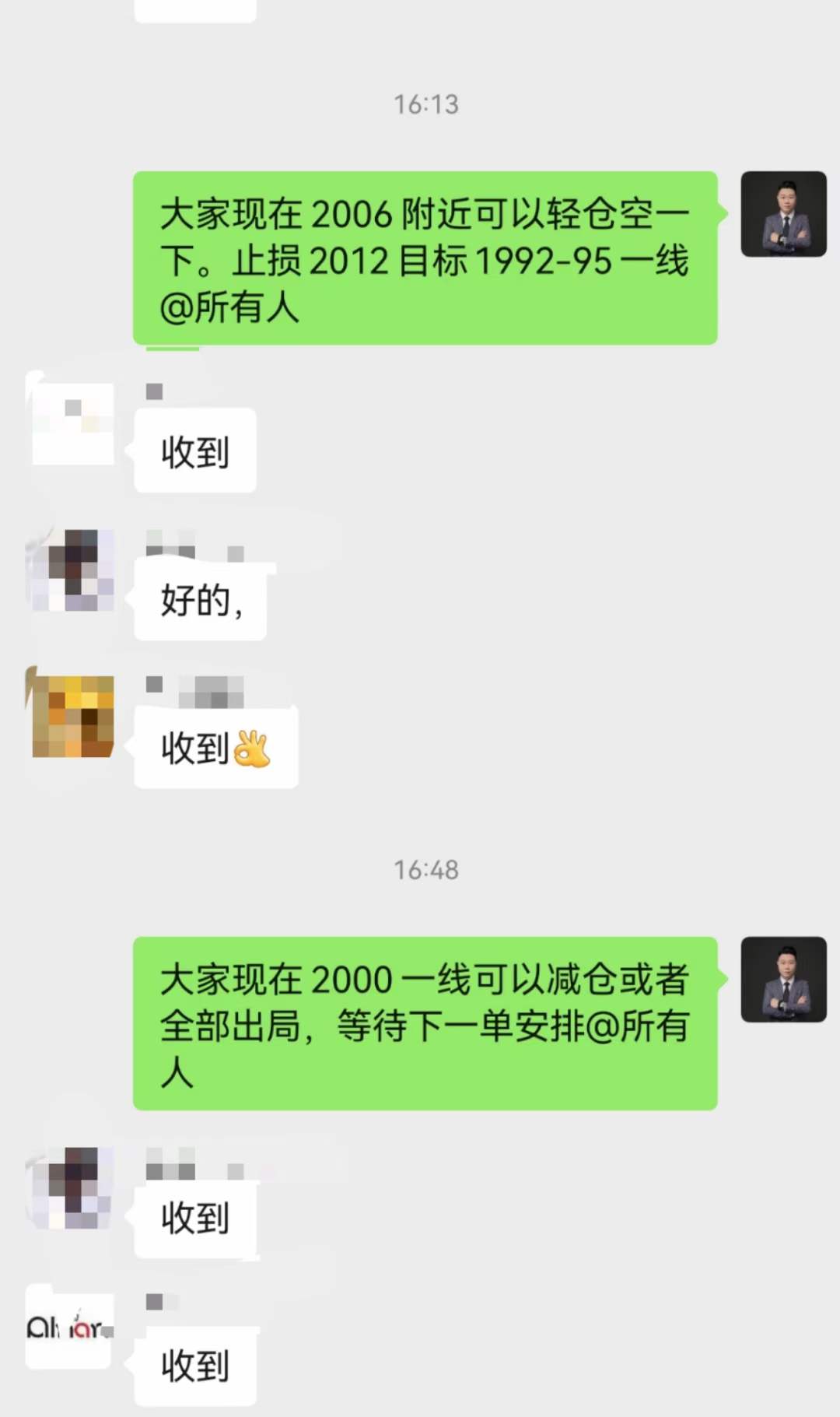The width and height of the screenshot is (840, 1417).
Task: Open profile of member replying 收到 with OK emoji
Action: click(x=72, y=716)
